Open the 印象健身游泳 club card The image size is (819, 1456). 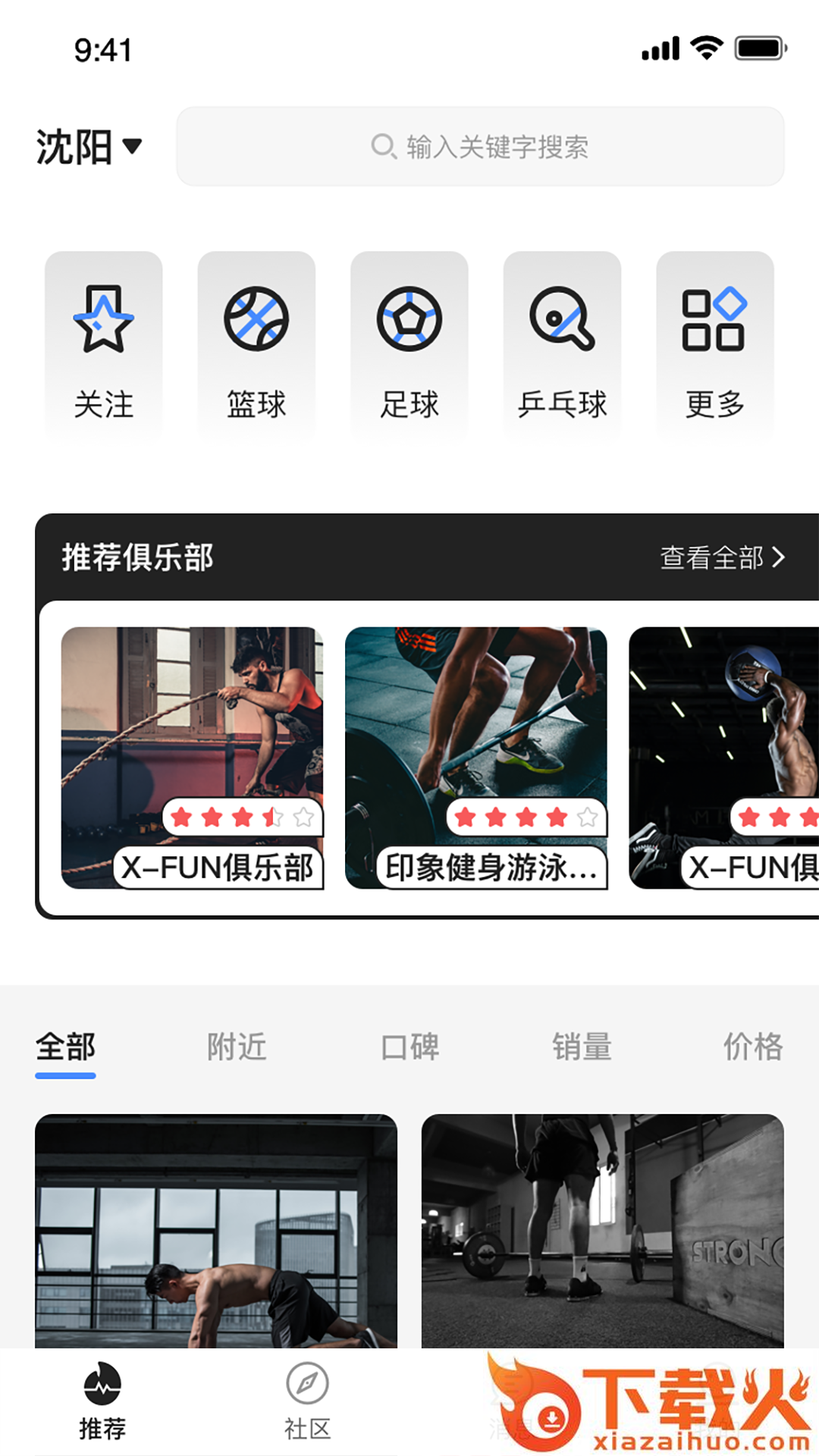(475, 757)
